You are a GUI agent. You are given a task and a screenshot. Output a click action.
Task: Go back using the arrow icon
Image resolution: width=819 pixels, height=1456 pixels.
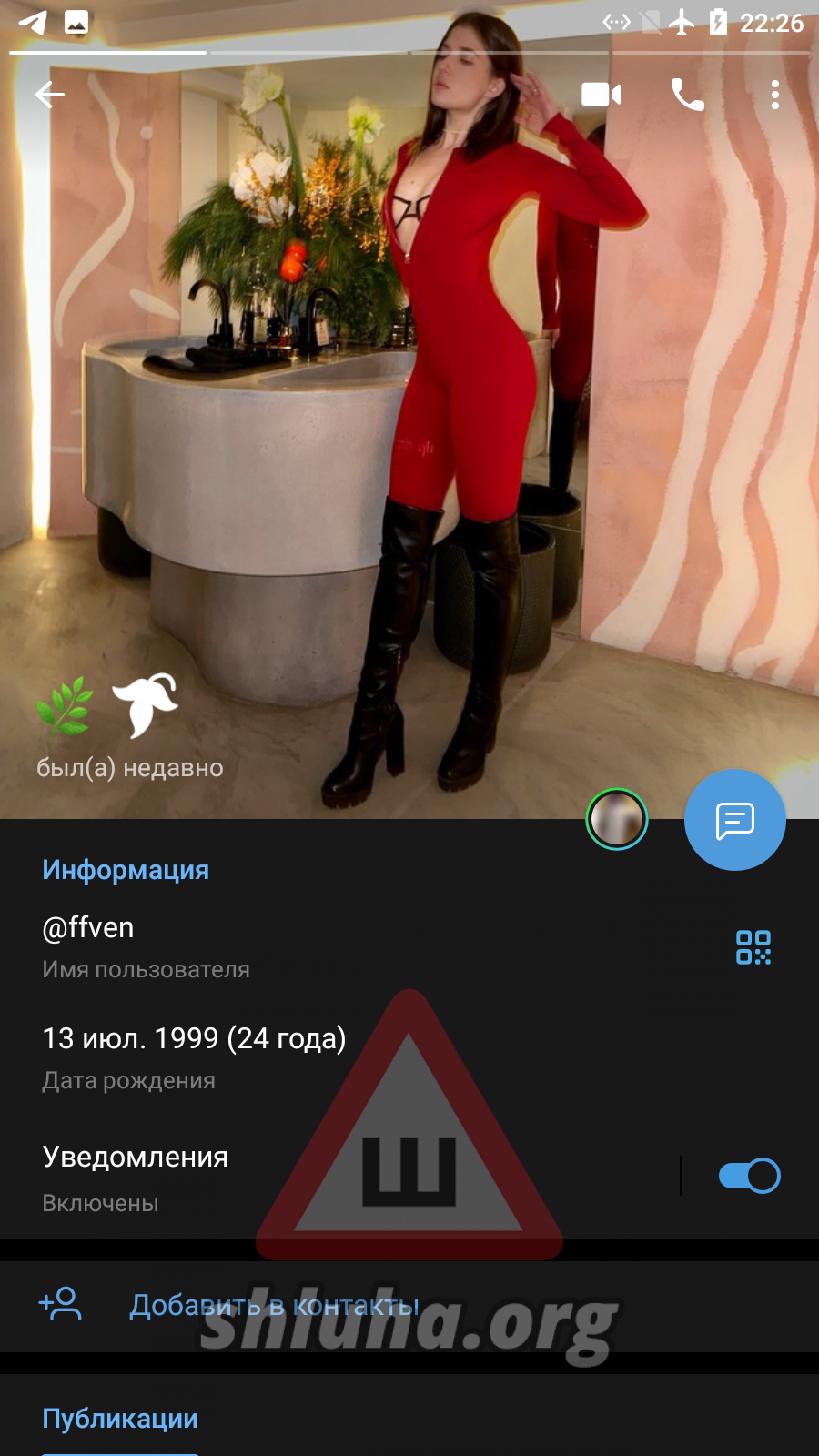50,94
